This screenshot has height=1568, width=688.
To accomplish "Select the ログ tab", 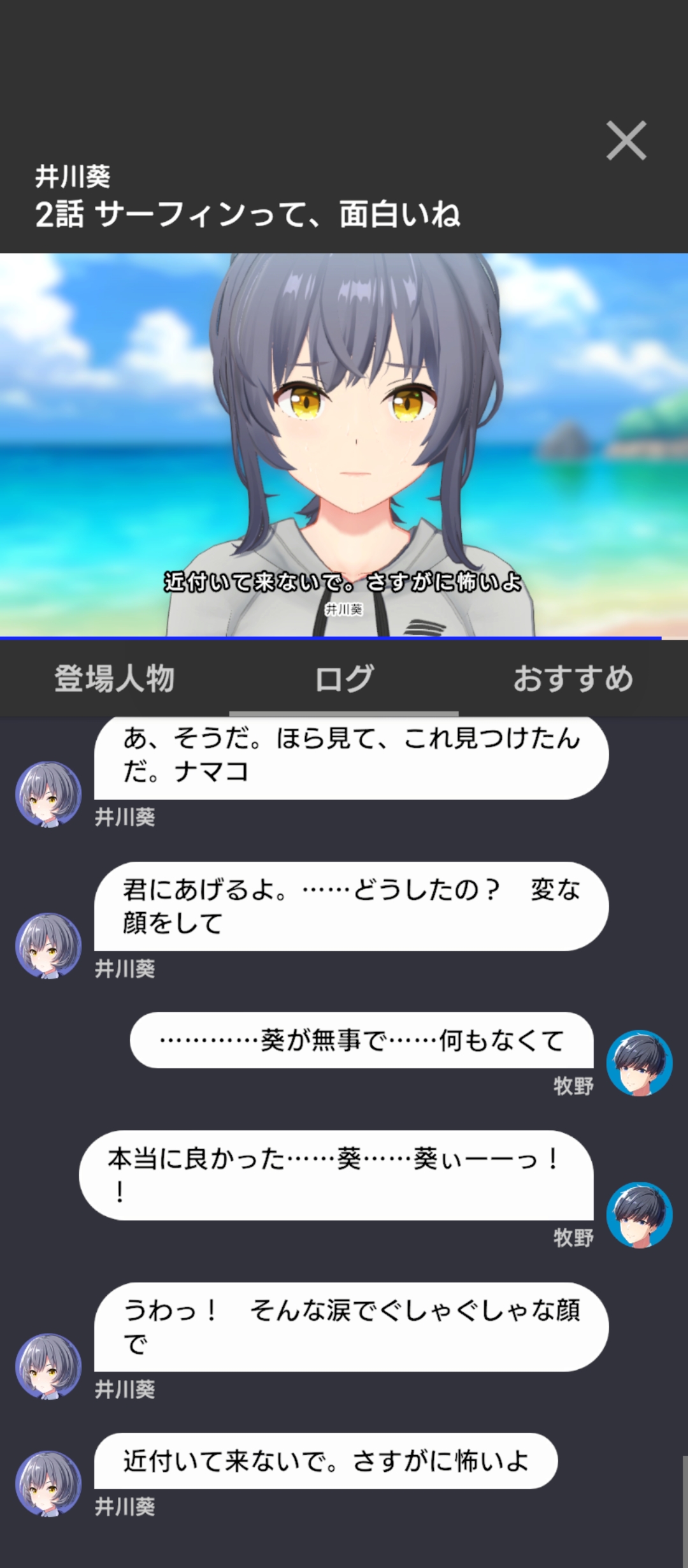I will coord(344,678).
